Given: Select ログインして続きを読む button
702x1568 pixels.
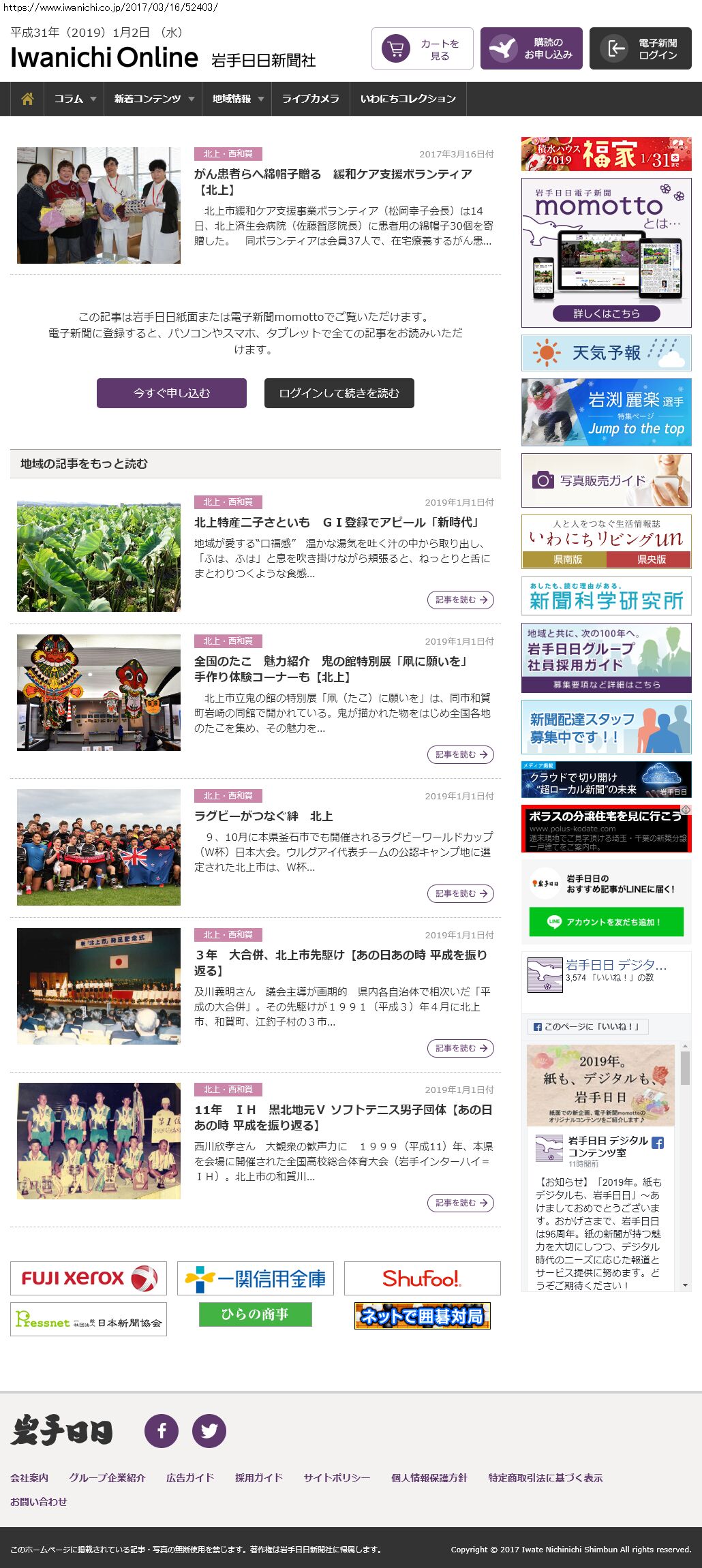Looking at the screenshot, I should point(339,393).
